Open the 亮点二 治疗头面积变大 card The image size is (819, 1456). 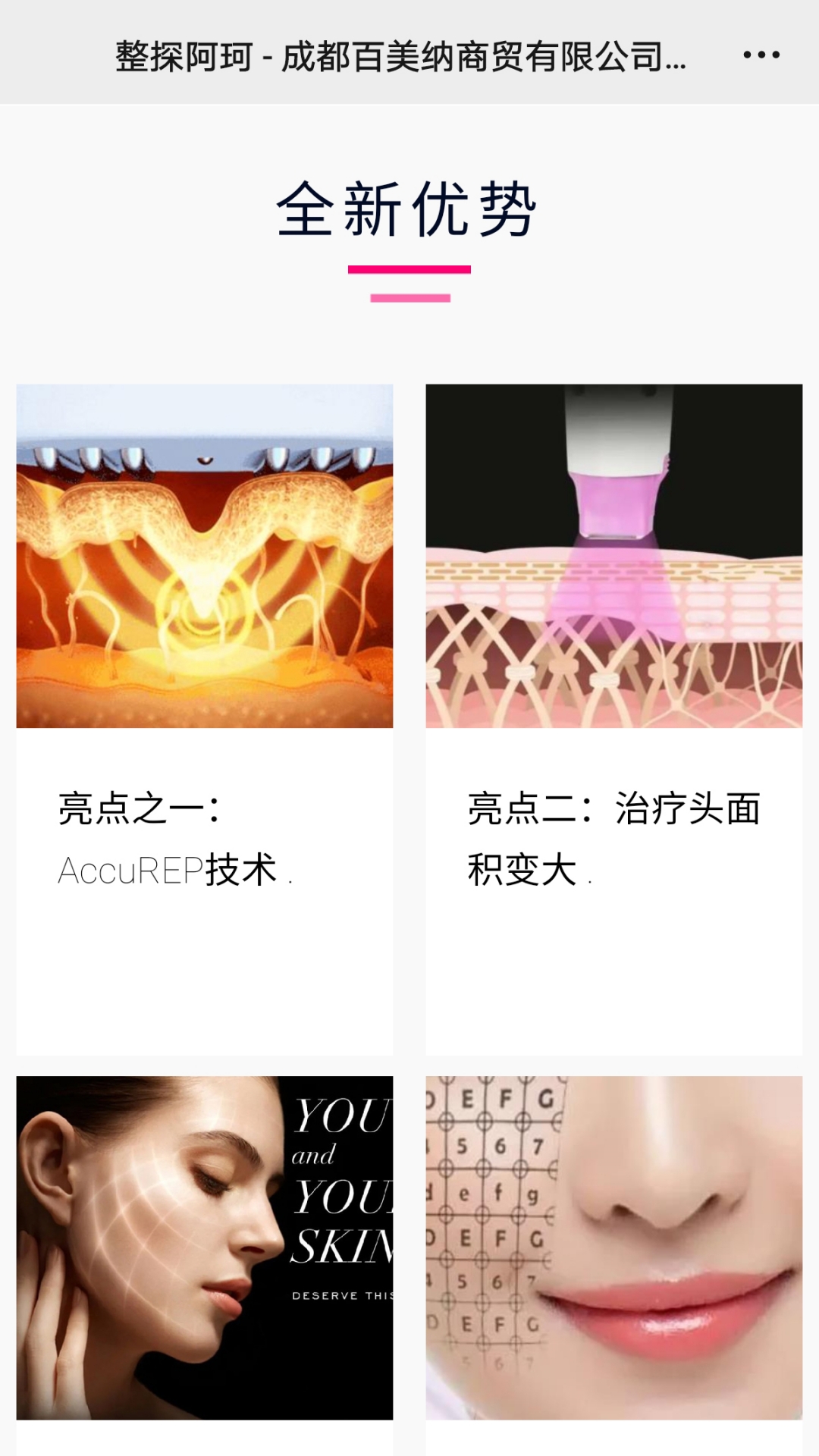click(x=613, y=718)
